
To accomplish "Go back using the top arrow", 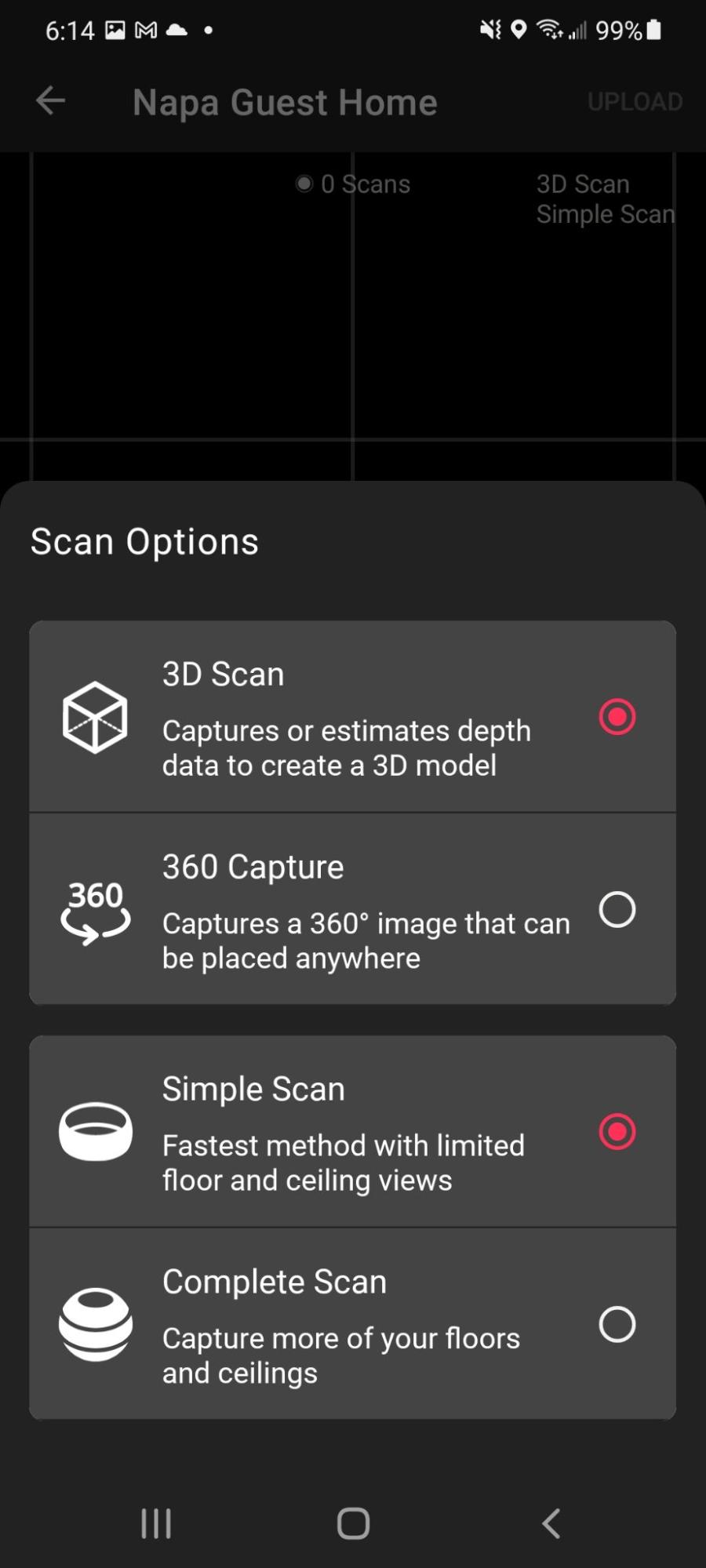I will (x=51, y=101).
